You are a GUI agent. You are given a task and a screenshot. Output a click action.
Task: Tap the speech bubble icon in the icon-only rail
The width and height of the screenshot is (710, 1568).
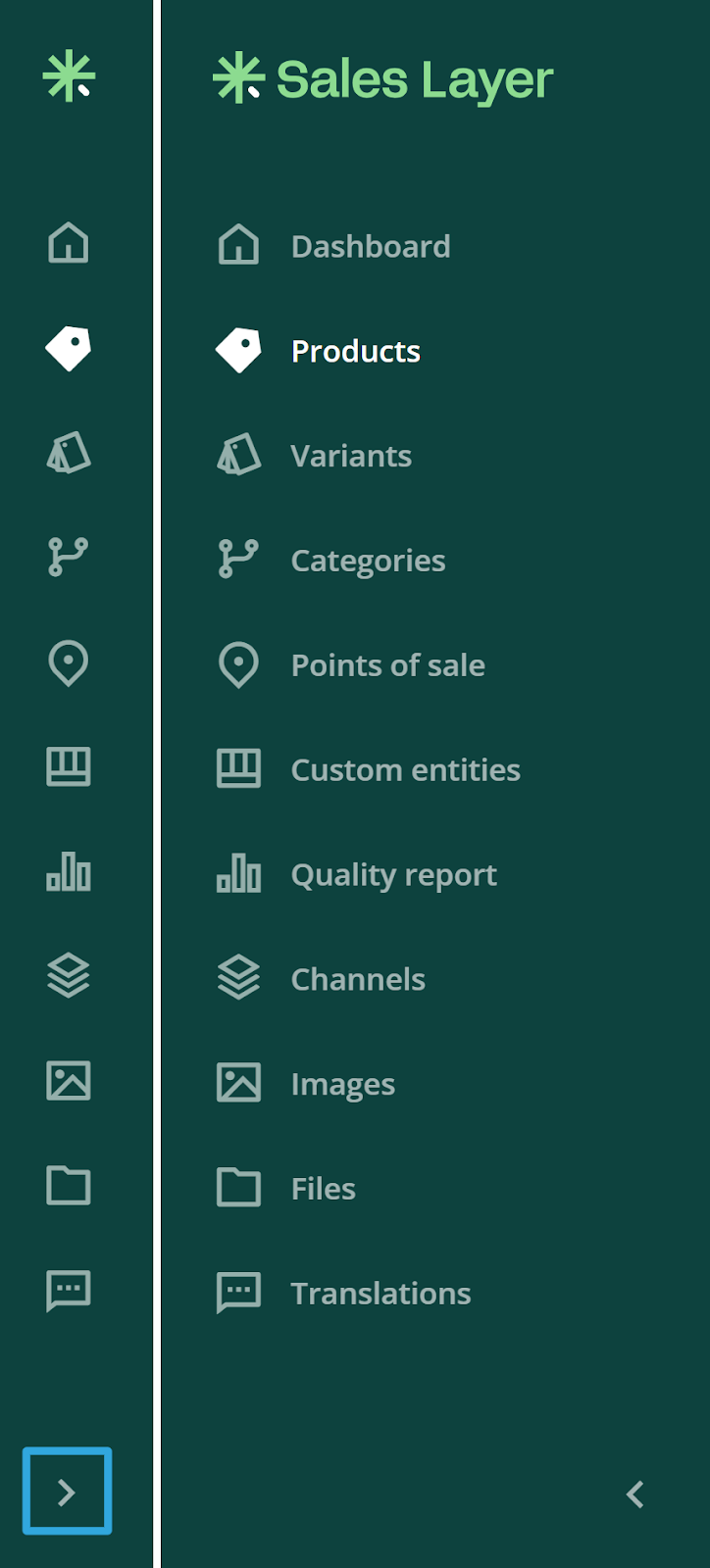[x=69, y=1292]
